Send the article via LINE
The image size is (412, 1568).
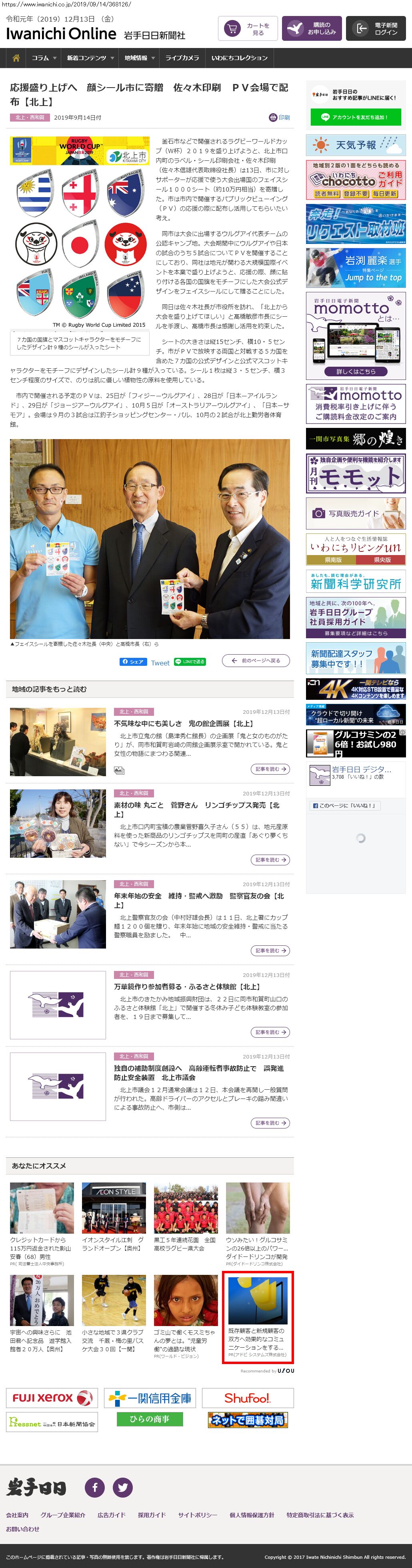(189, 662)
